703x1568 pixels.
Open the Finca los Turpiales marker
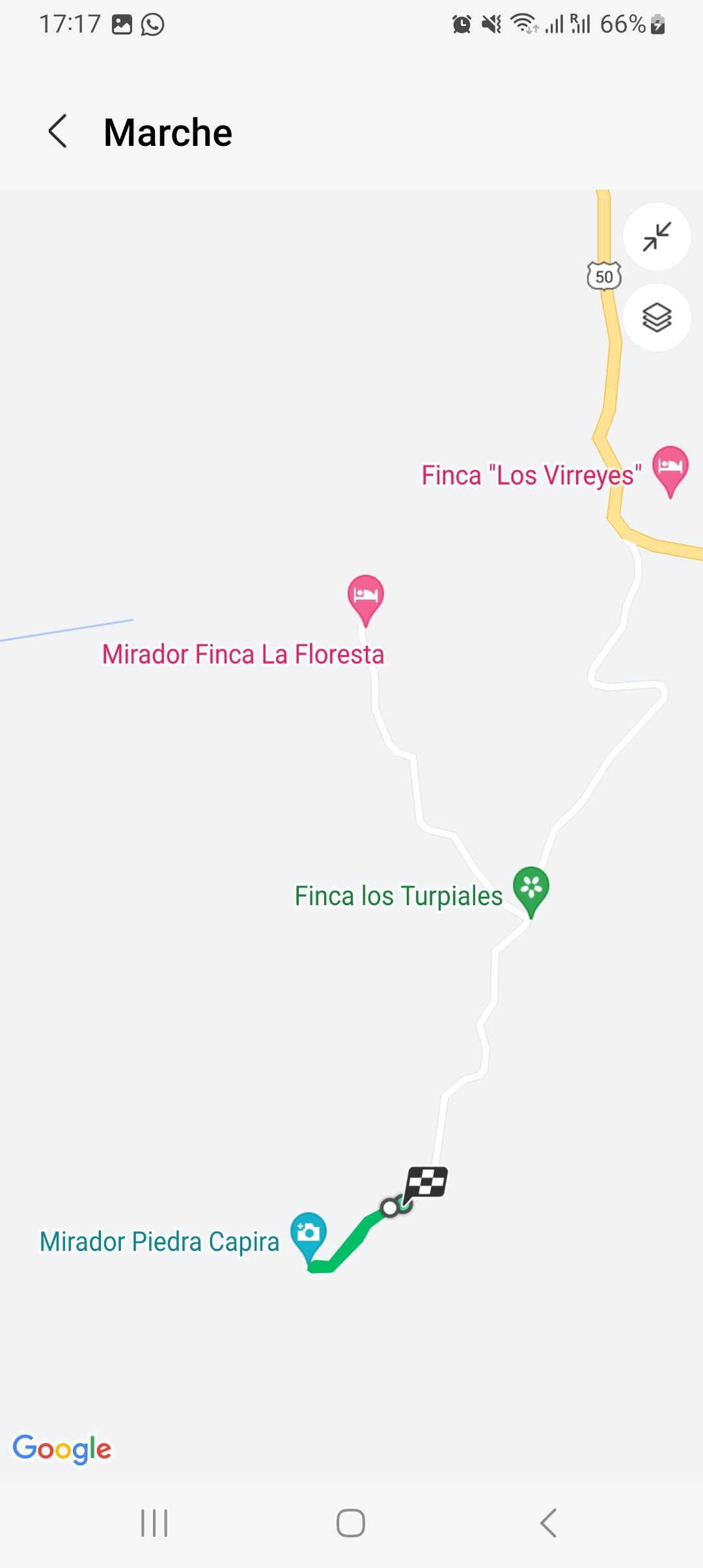point(531,888)
